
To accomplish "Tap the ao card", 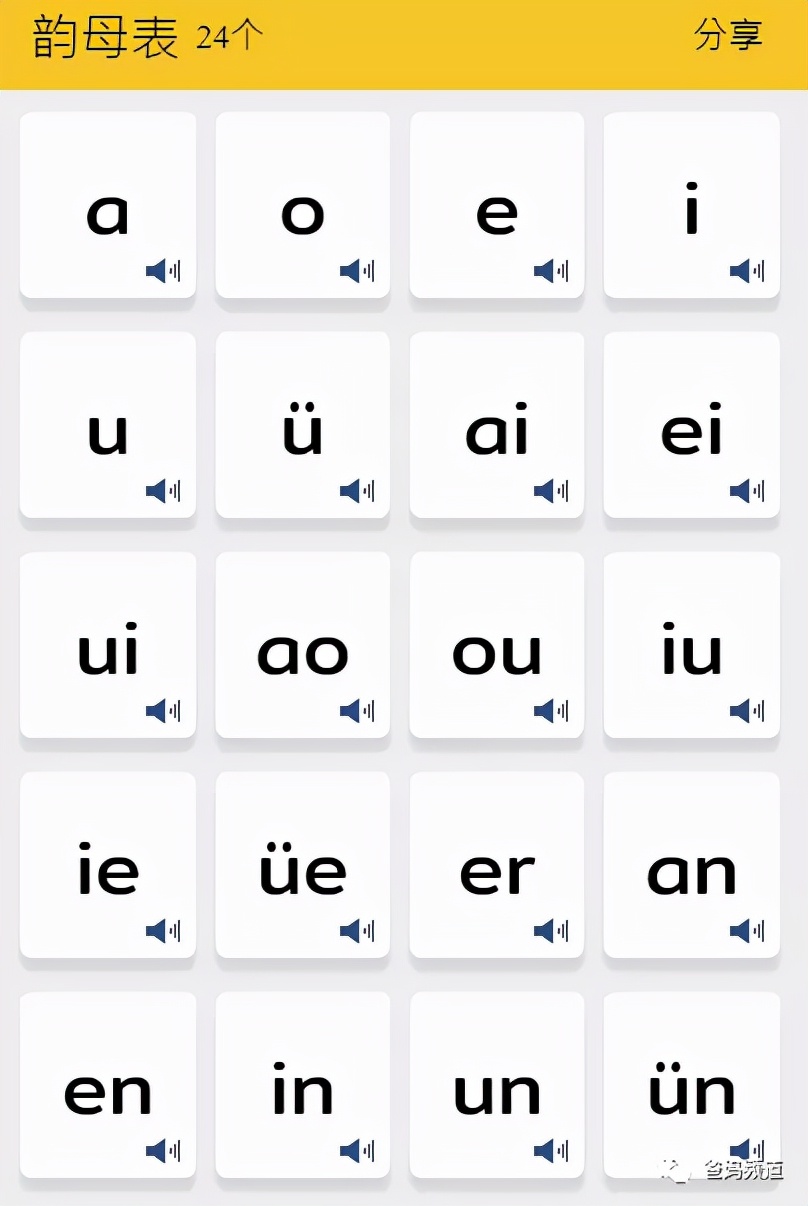I will [x=303, y=645].
